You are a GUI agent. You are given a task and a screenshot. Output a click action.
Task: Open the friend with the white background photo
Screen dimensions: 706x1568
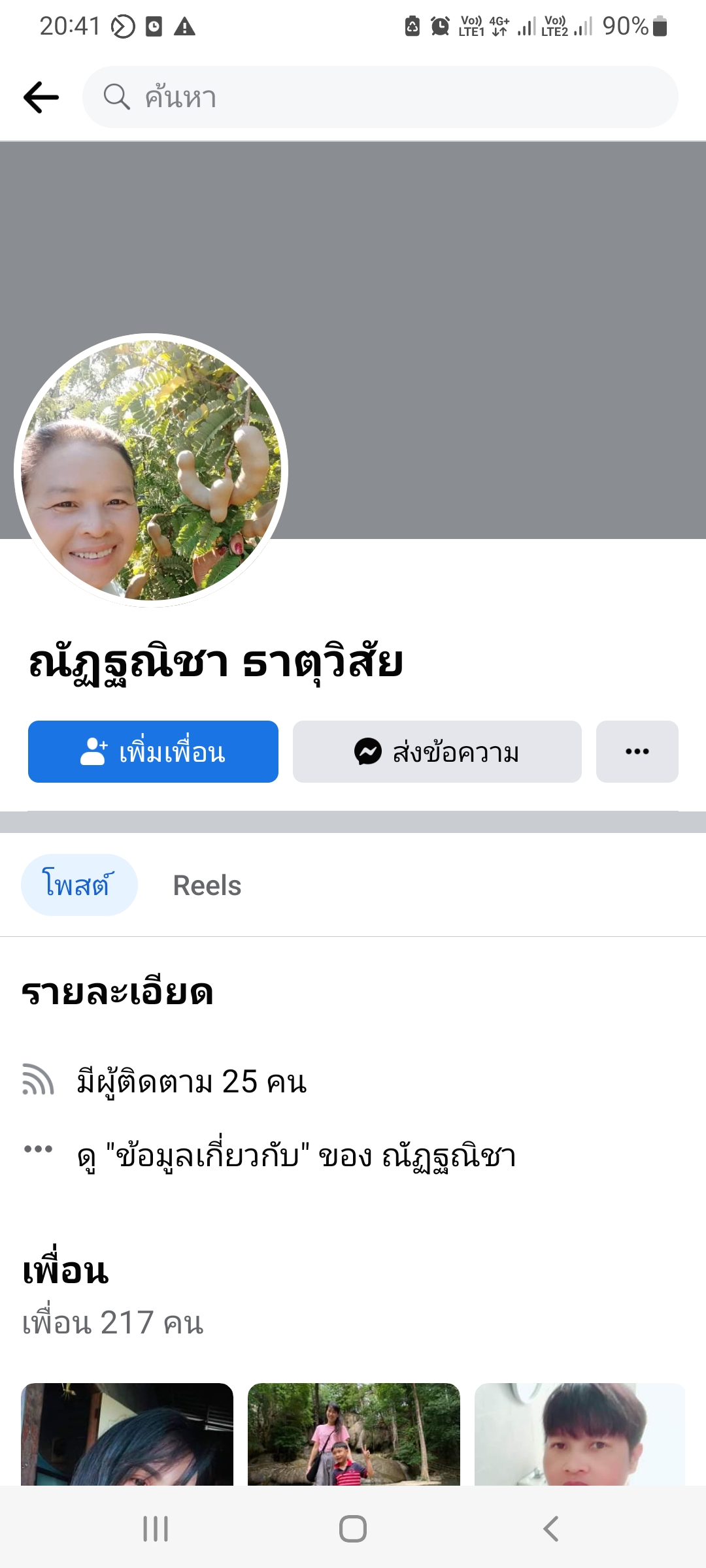580,1434
